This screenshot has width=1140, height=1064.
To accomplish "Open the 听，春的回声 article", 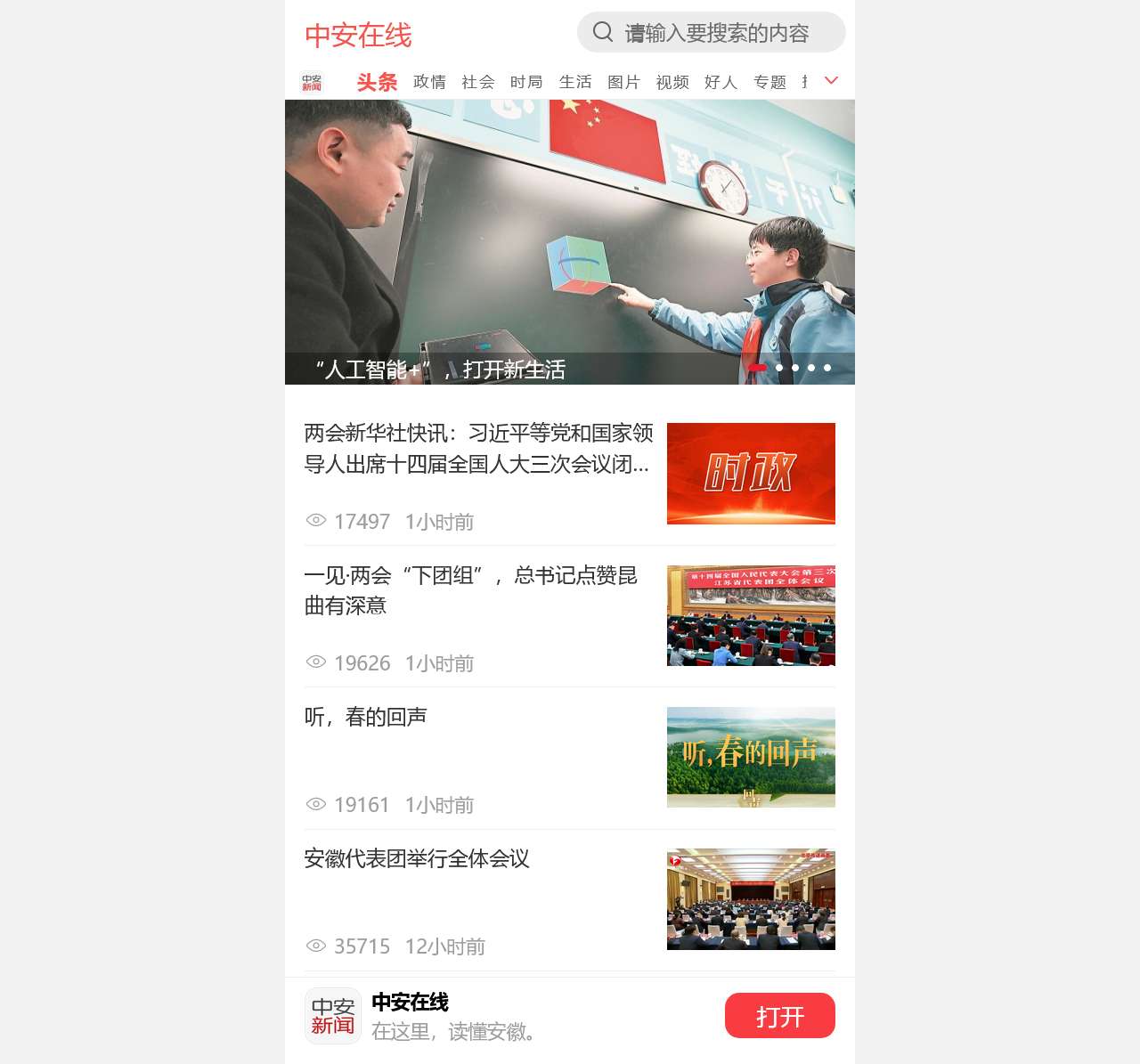I will click(366, 717).
